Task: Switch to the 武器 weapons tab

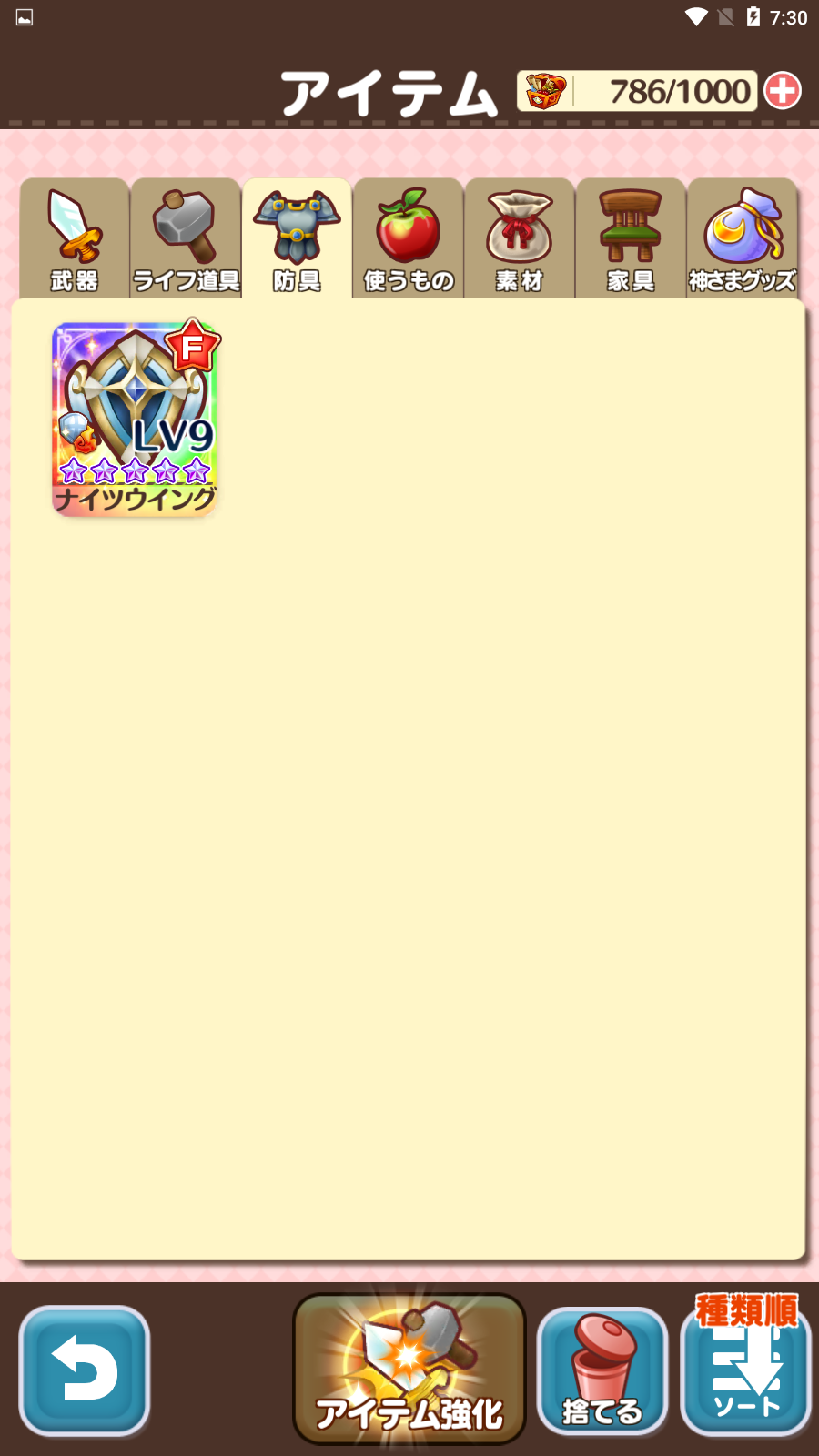Action: pyautogui.click(x=75, y=239)
